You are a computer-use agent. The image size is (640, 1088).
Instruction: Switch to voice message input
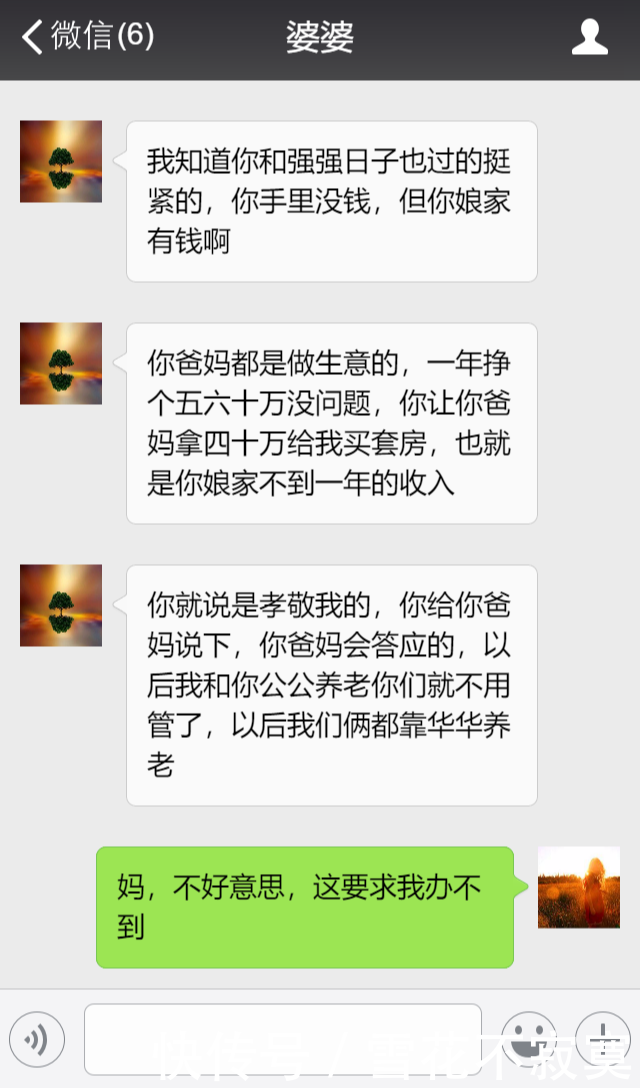(x=37, y=1040)
